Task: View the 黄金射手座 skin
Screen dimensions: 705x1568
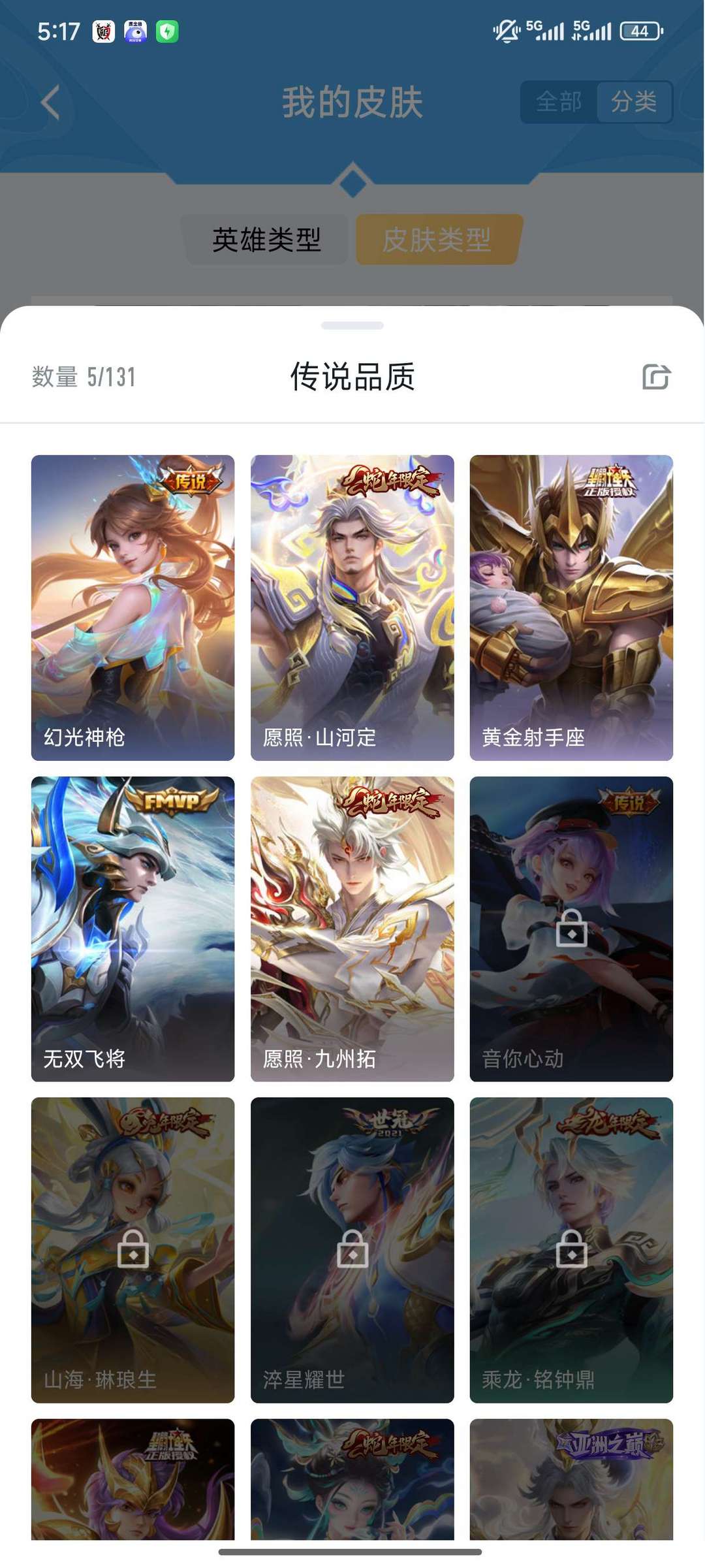Action: [x=571, y=607]
